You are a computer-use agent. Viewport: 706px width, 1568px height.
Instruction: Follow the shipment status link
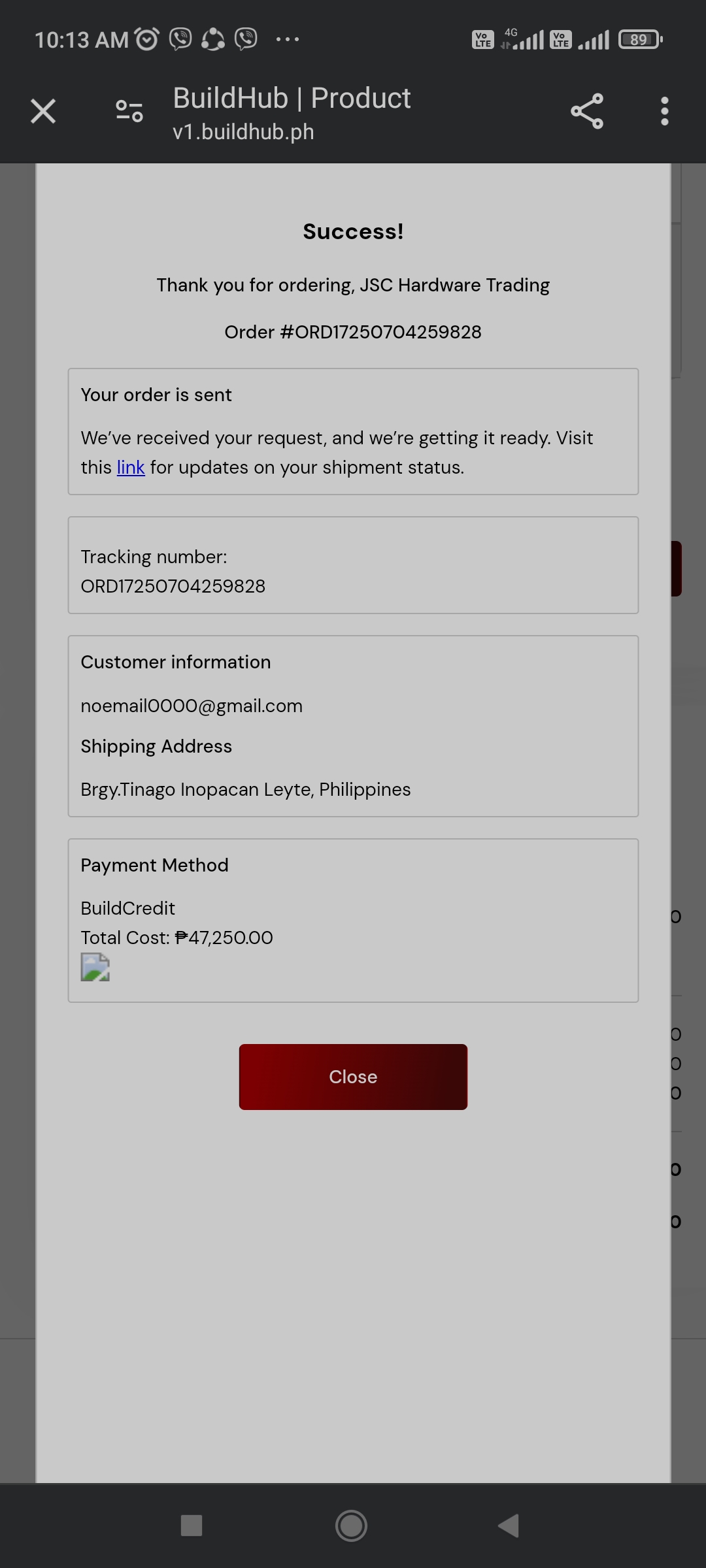point(131,468)
